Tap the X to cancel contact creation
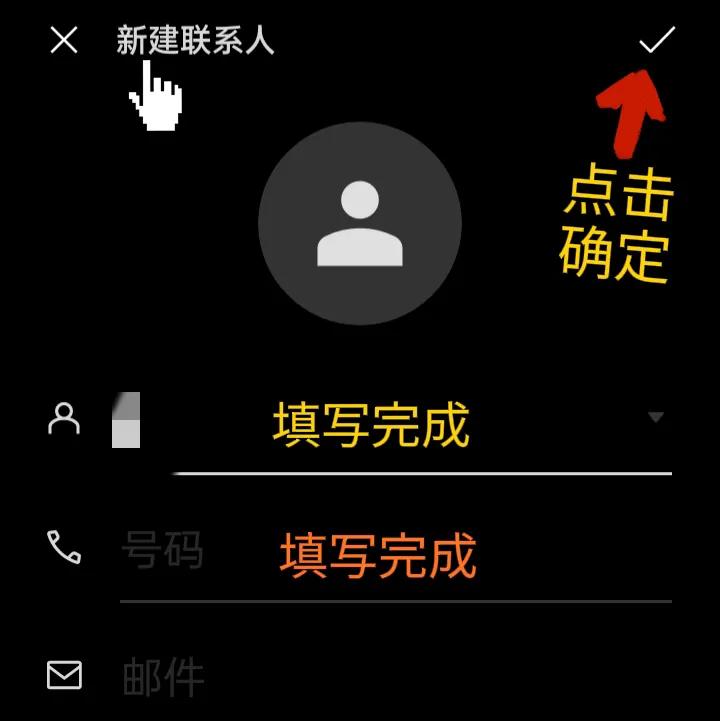This screenshot has height=721, width=720. point(65,40)
